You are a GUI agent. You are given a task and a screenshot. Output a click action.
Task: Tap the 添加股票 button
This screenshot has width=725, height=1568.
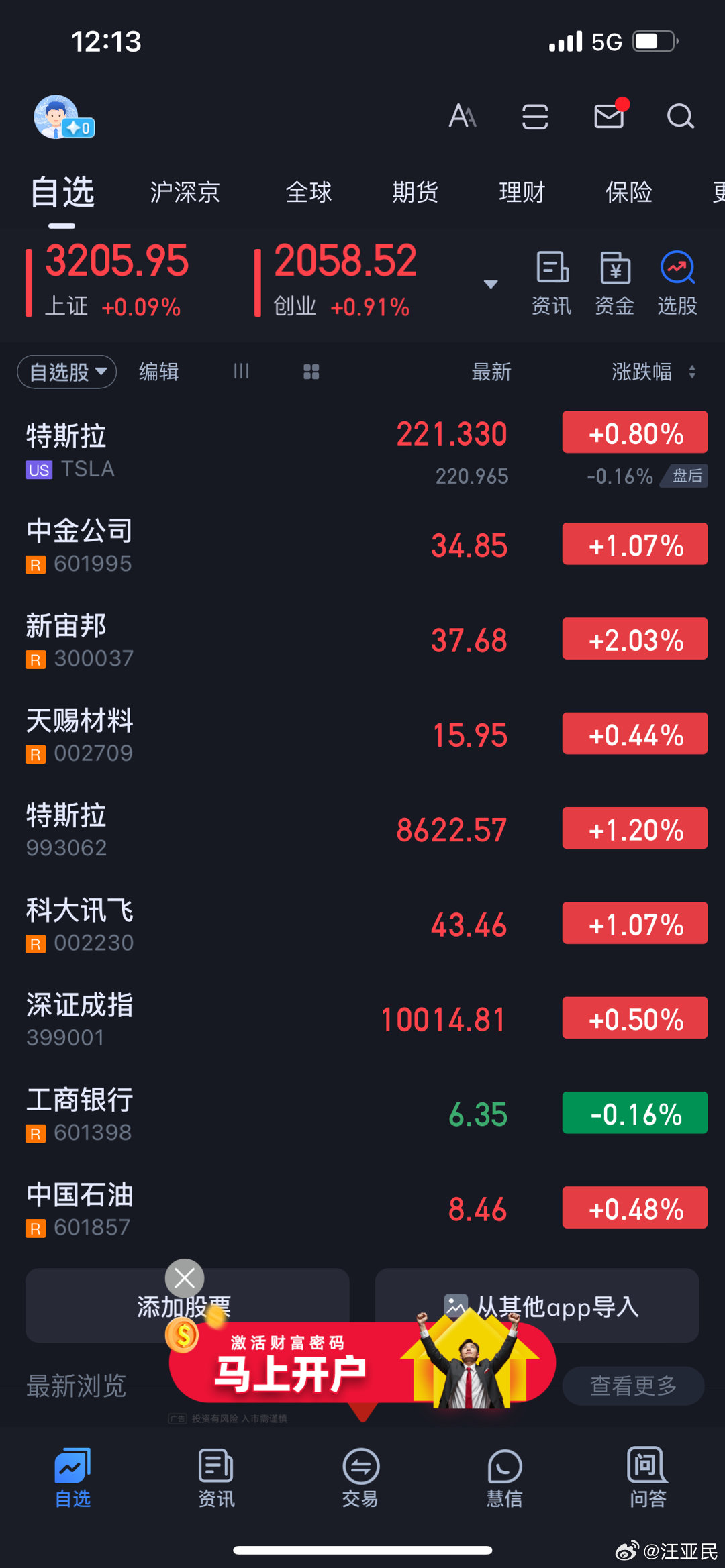(x=187, y=1306)
